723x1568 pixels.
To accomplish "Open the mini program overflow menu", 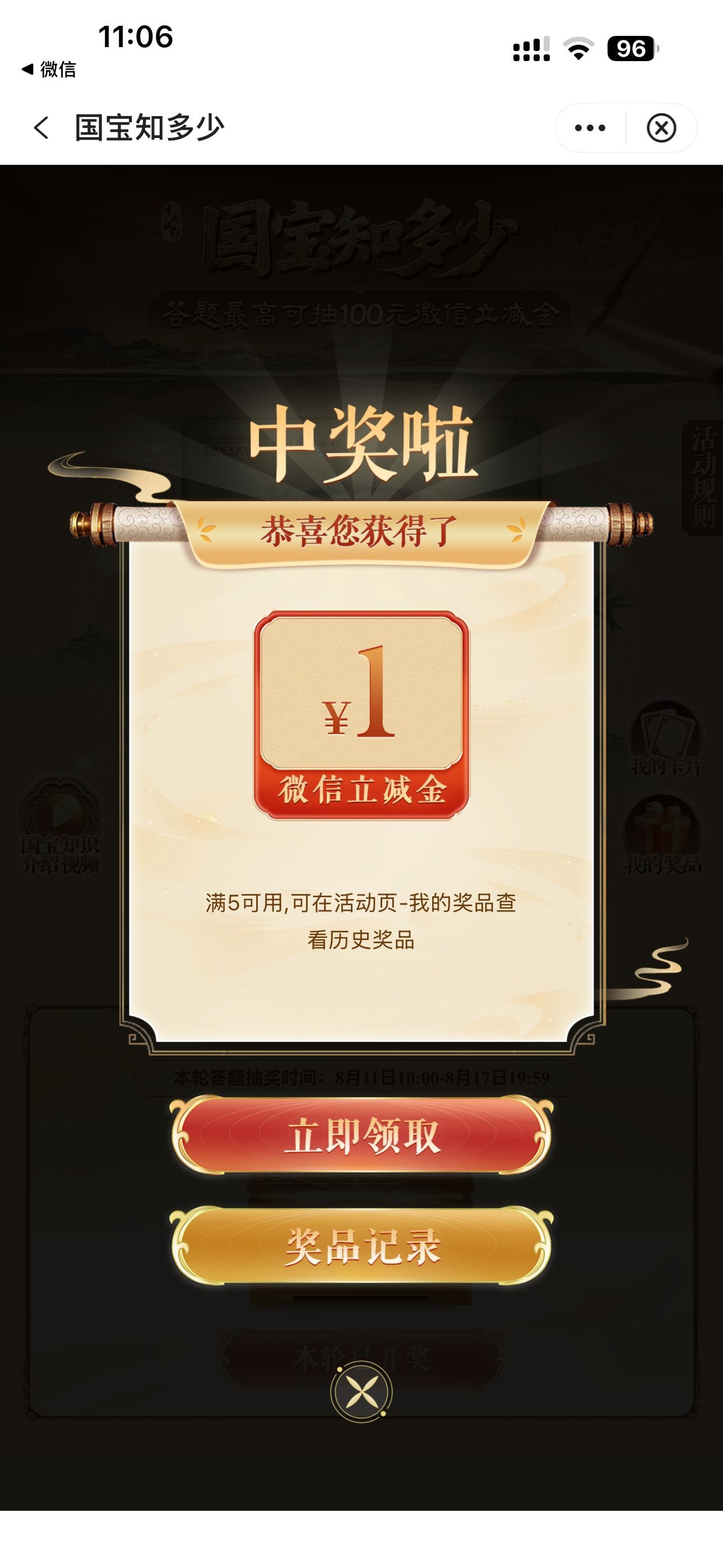I will click(x=590, y=128).
